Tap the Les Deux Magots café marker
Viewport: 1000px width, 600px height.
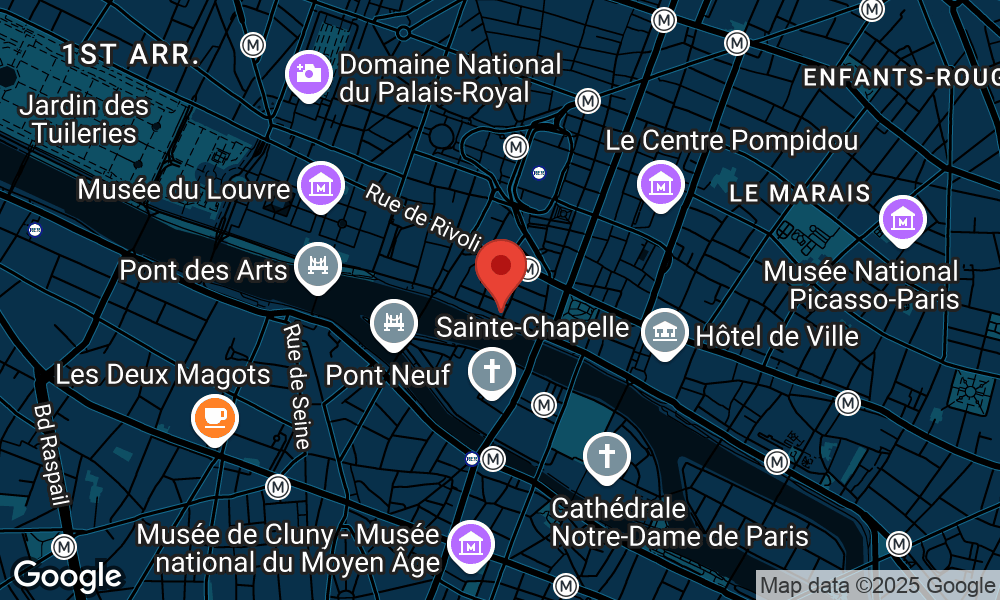(x=214, y=416)
